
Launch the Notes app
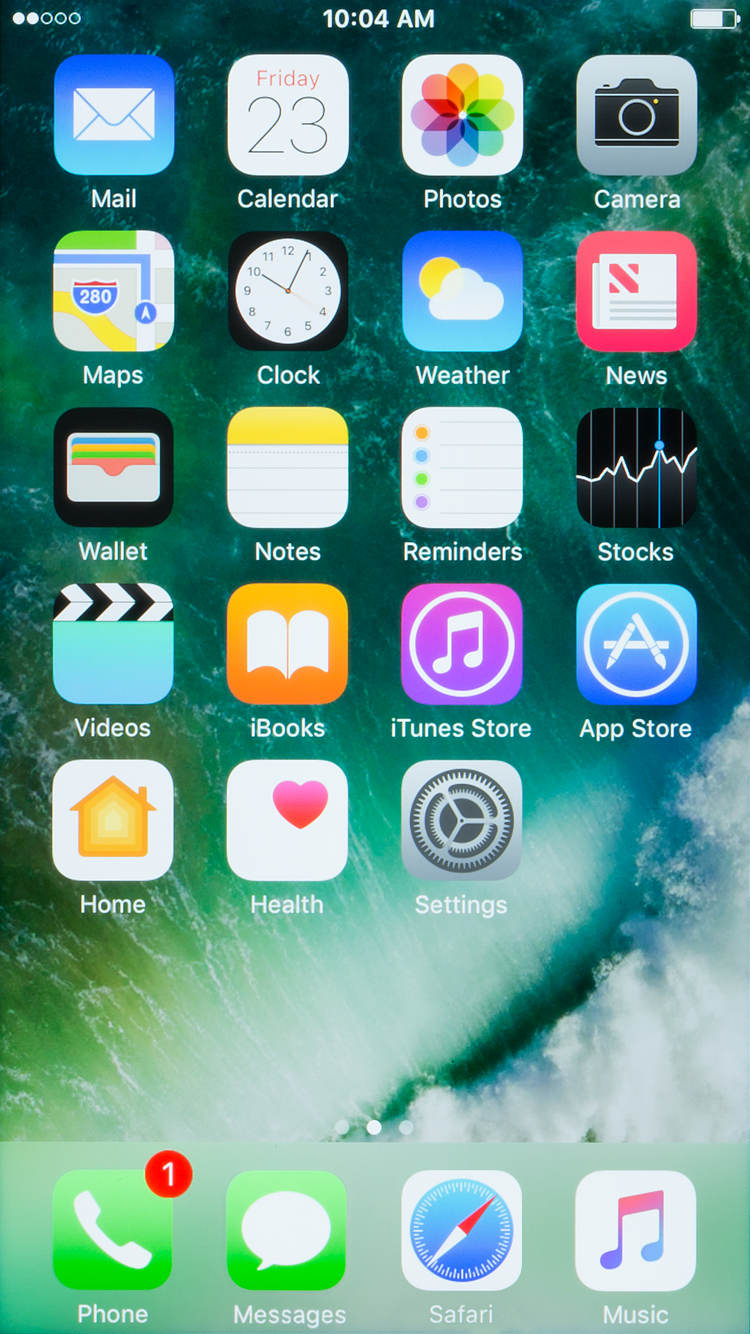point(288,468)
